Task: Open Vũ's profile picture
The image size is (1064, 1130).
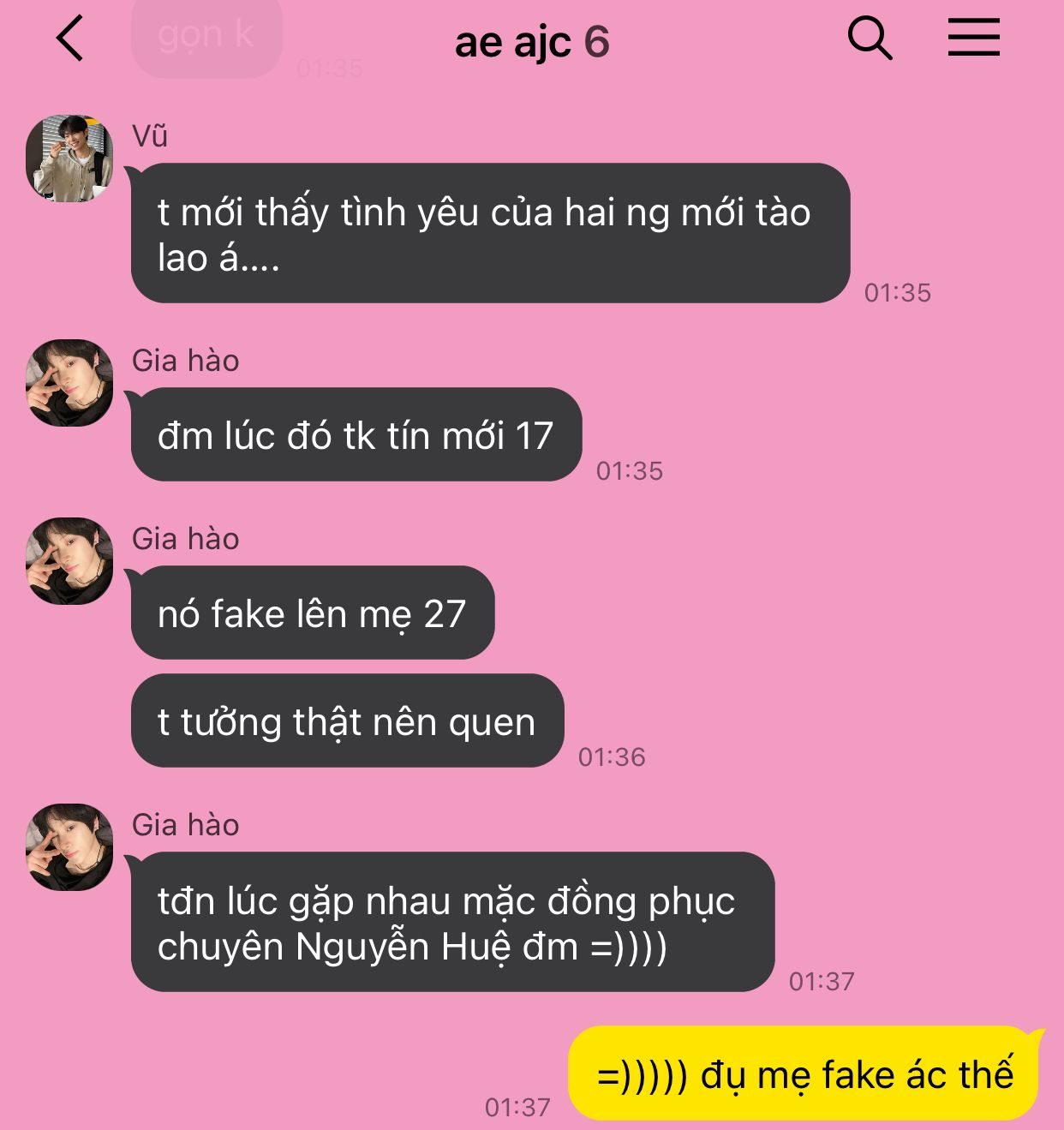Action: (70, 158)
